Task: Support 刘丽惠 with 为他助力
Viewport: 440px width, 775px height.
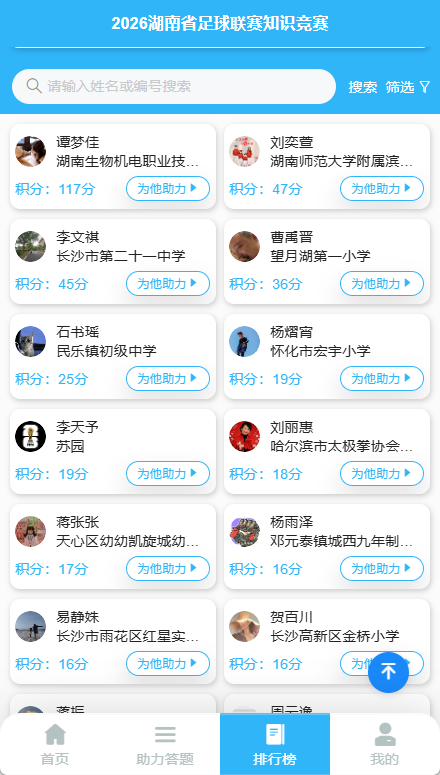Action: [382, 473]
